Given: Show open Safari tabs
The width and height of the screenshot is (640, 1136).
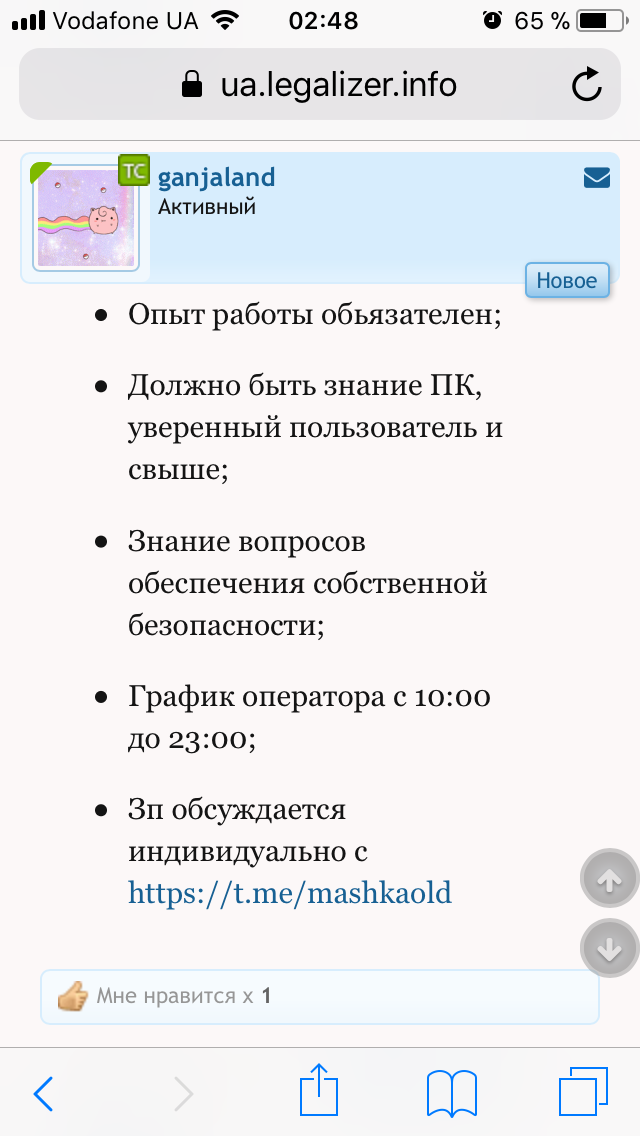Looking at the screenshot, I should (583, 1091).
